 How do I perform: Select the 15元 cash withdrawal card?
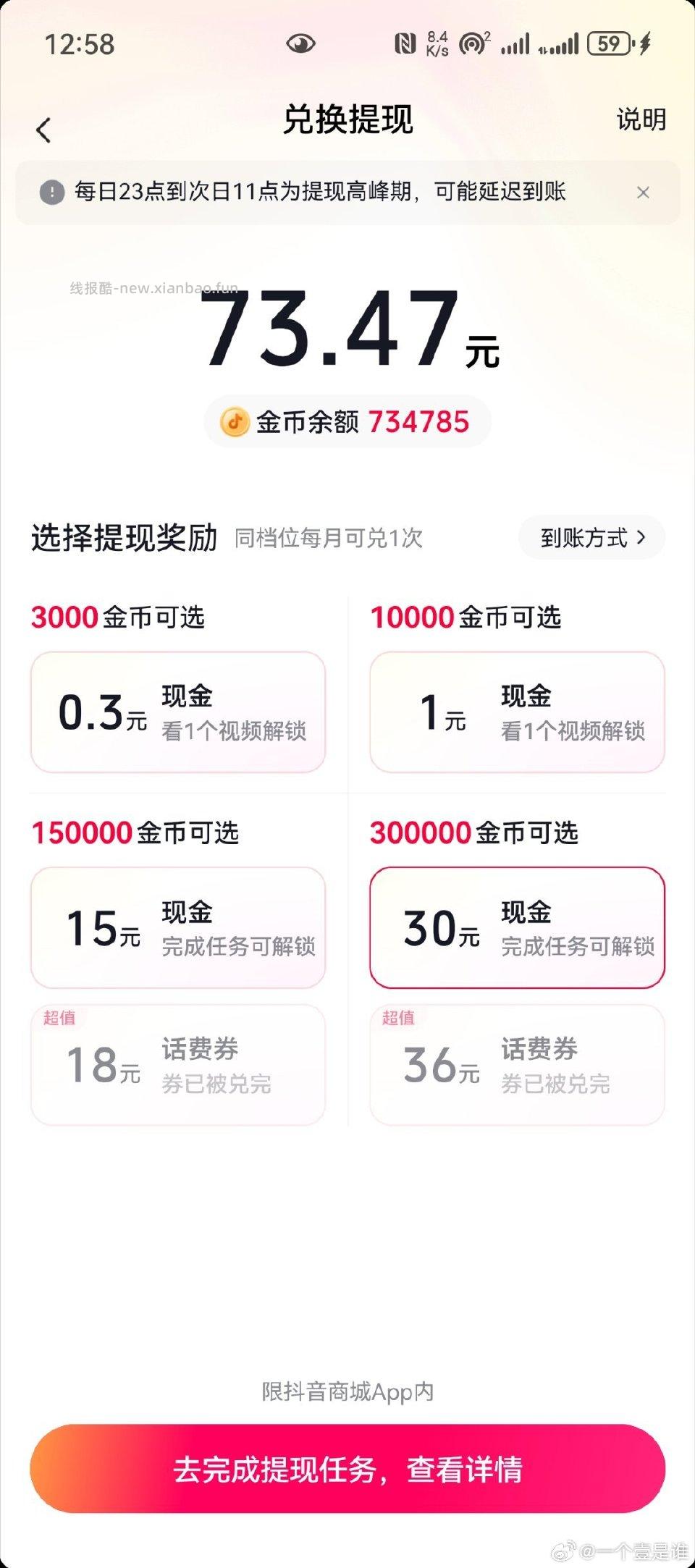pyautogui.click(x=178, y=927)
